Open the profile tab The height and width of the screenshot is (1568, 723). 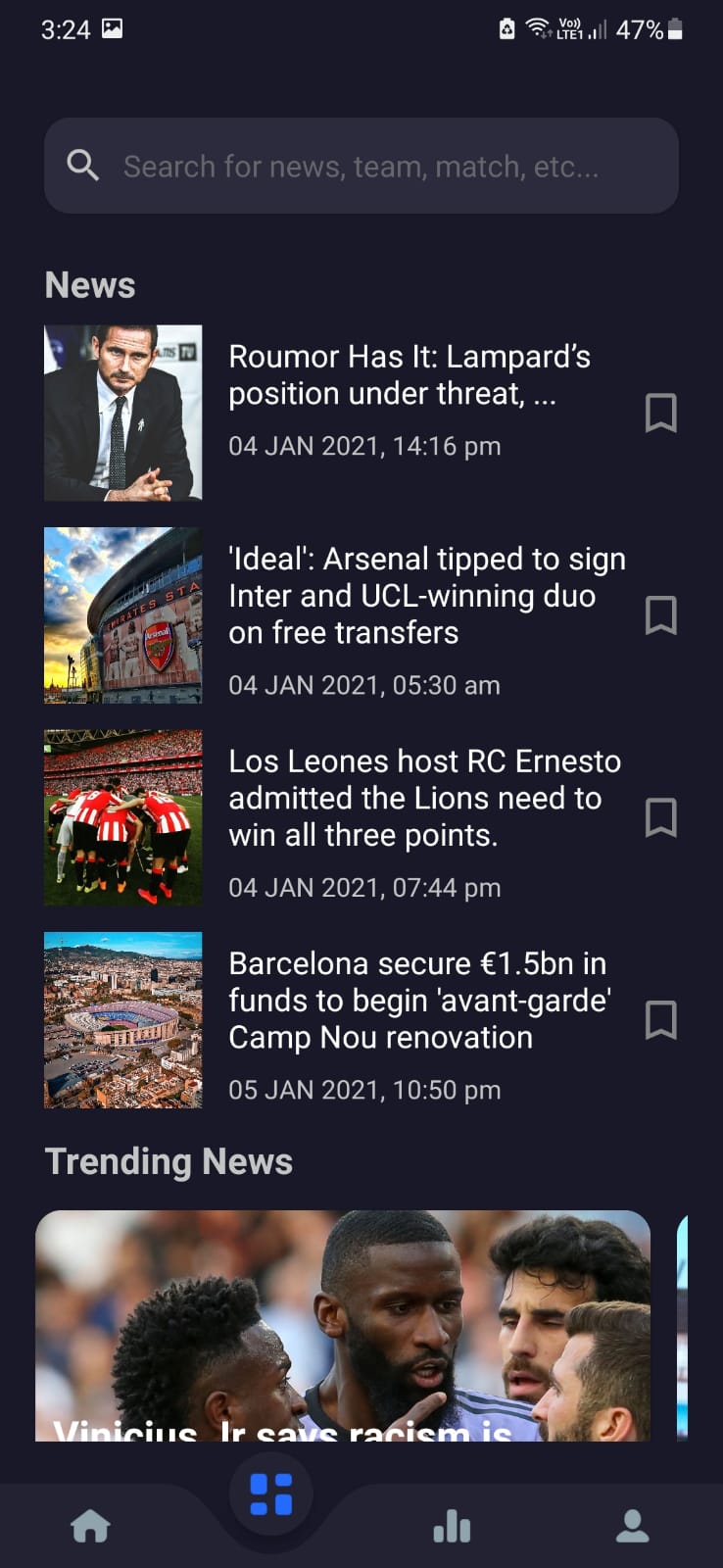[633, 1526]
